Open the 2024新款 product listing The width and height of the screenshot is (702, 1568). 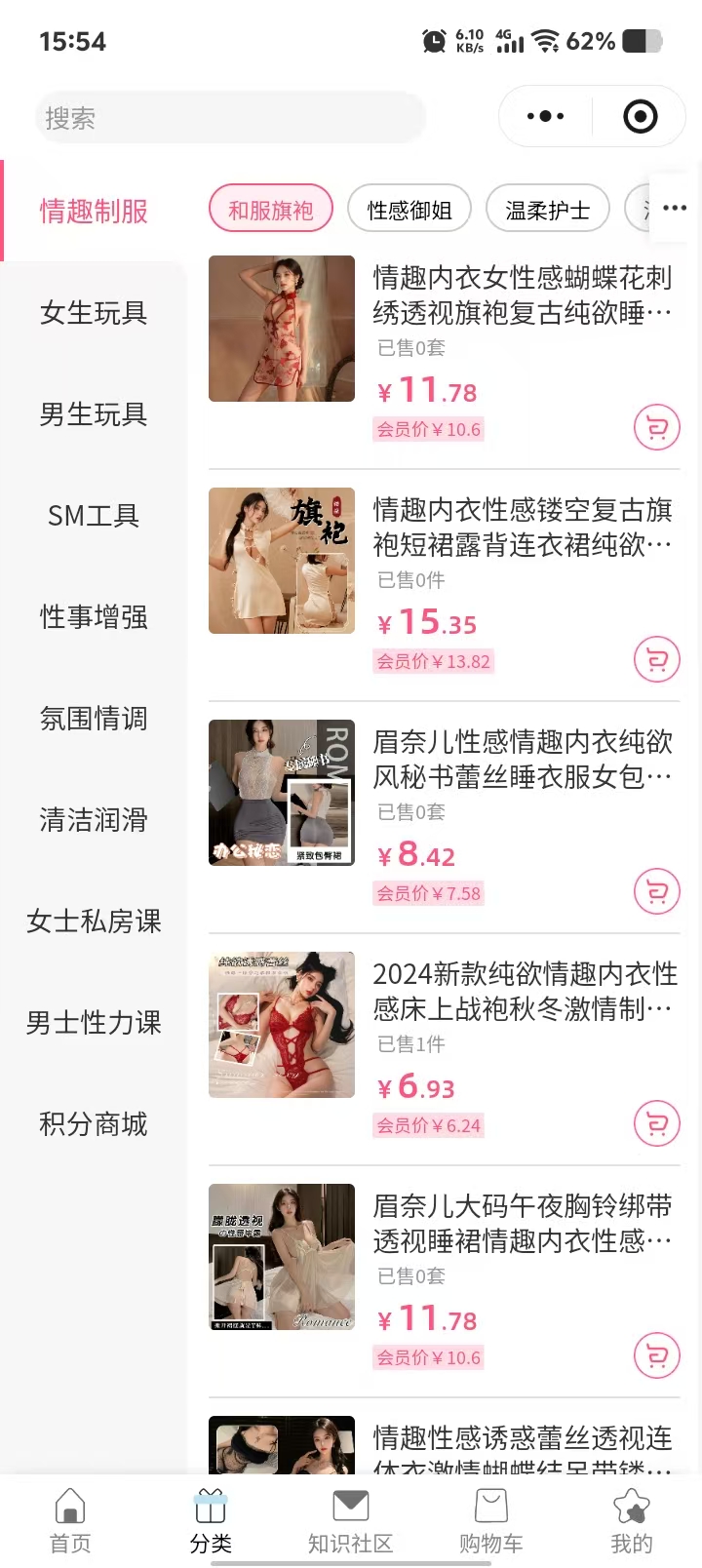coord(524,991)
